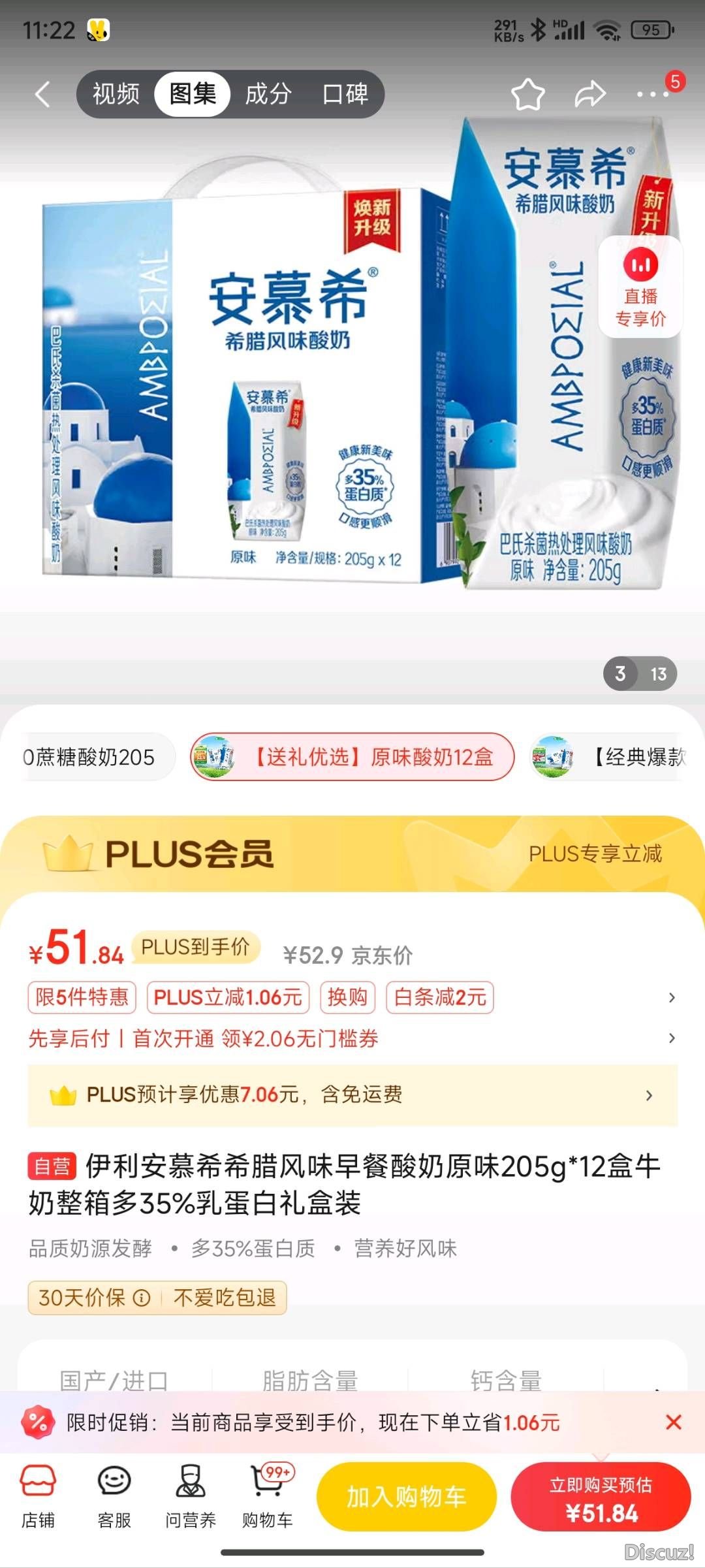Share this product
Image resolution: width=705 pixels, height=1568 pixels.
[x=589, y=95]
